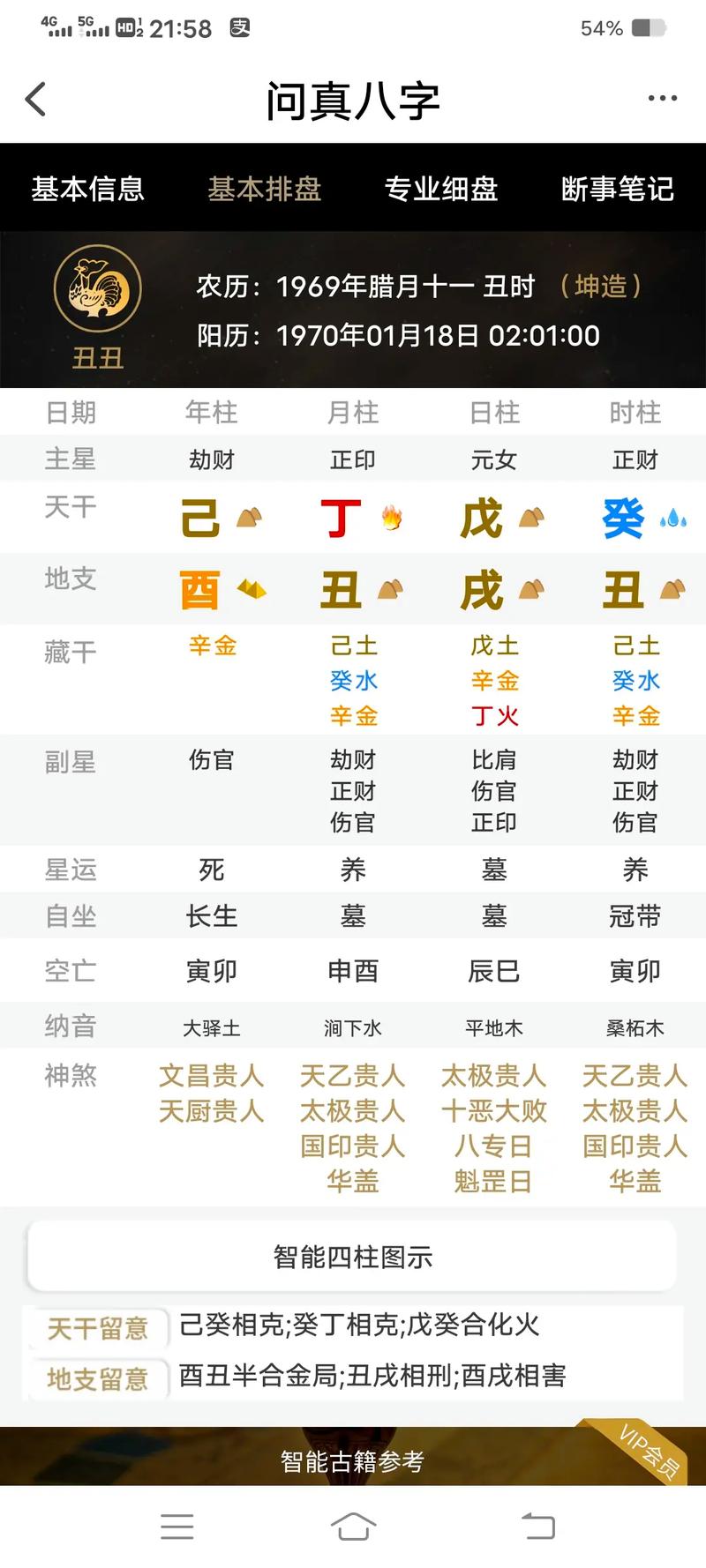Open the three-dot overflow menu

click(662, 99)
